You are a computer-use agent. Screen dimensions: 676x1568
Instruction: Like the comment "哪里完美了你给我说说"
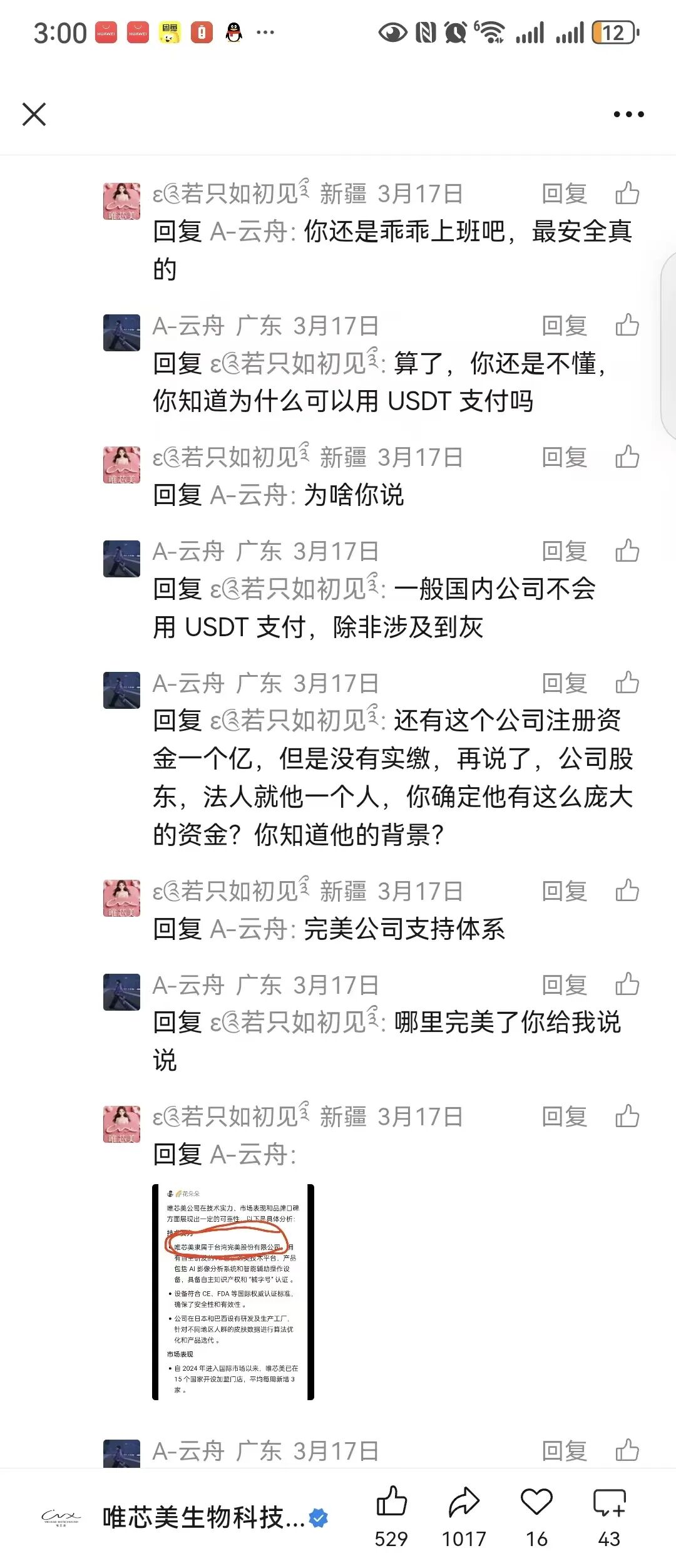(x=627, y=984)
